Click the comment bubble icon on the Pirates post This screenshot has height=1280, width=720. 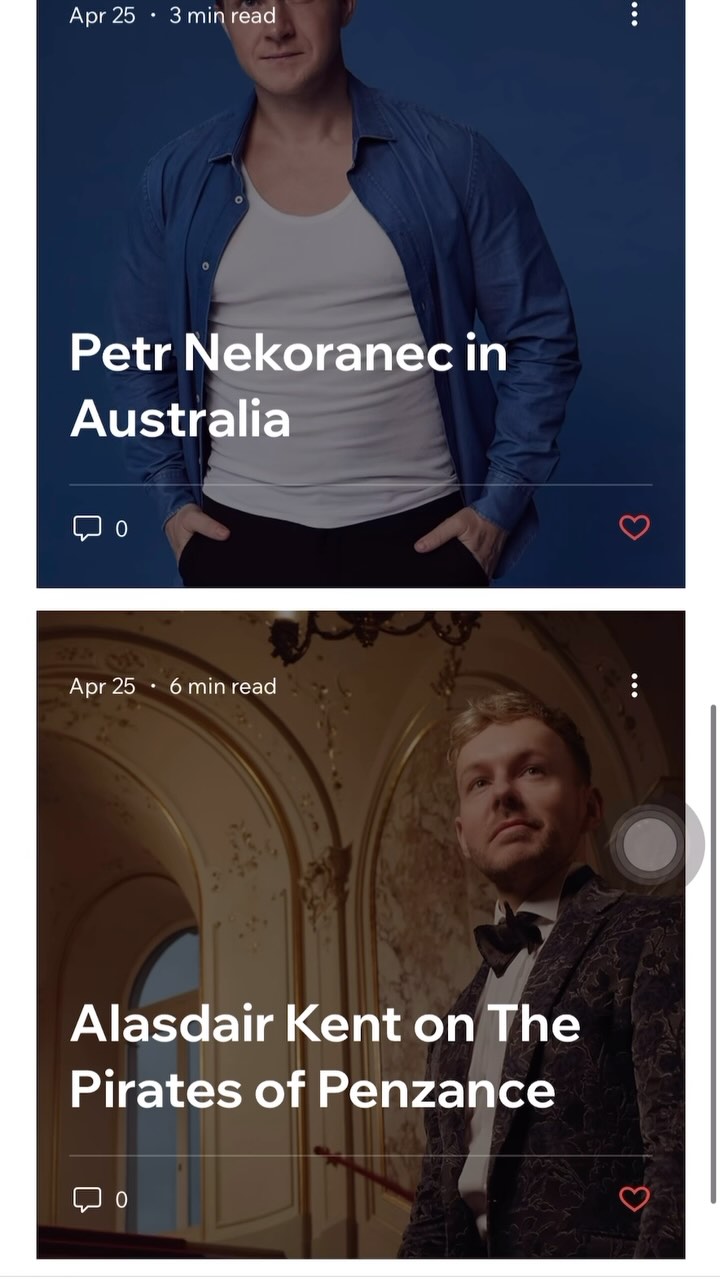[x=89, y=1197]
